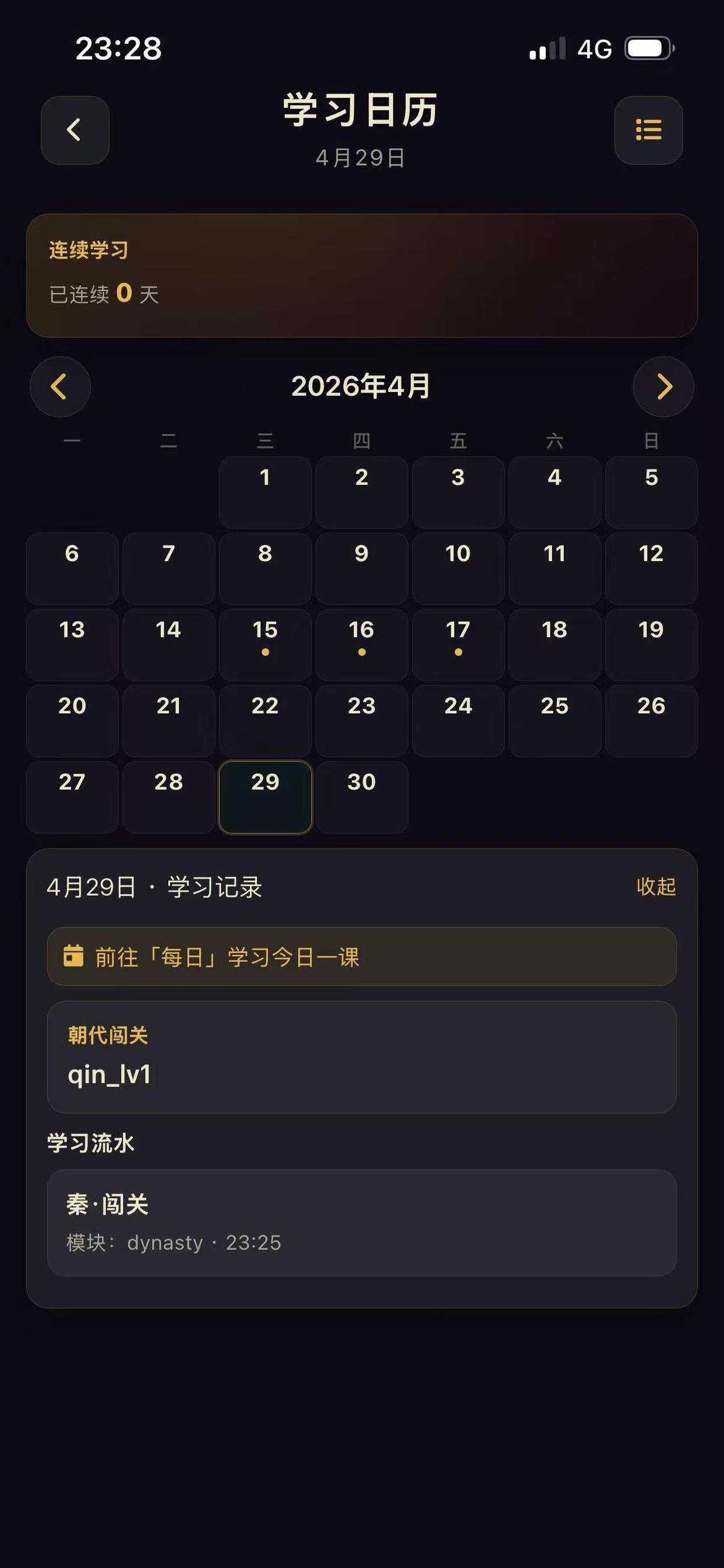
Task: Collapse the study record with 收起
Action: click(x=656, y=887)
